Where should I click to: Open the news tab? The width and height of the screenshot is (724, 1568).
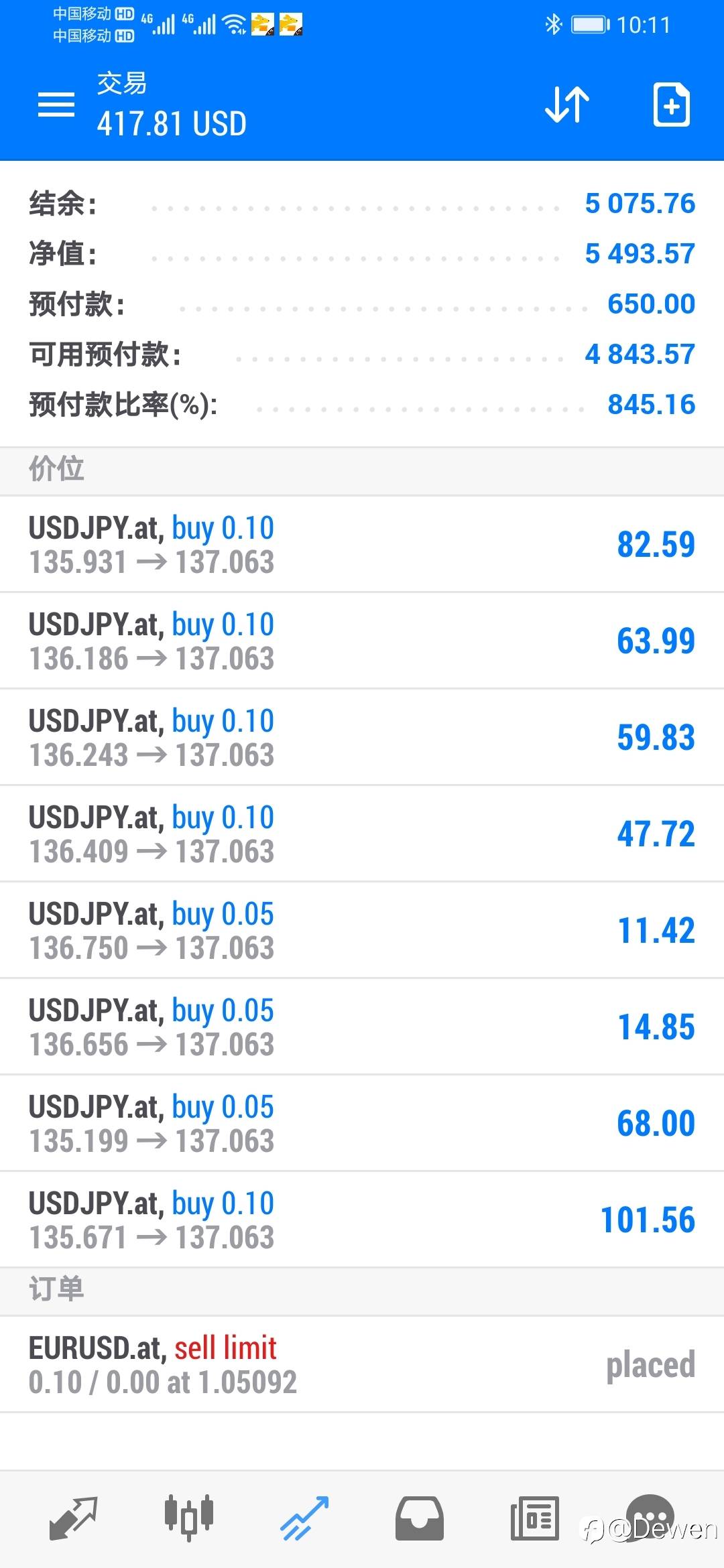point(535,1518)
